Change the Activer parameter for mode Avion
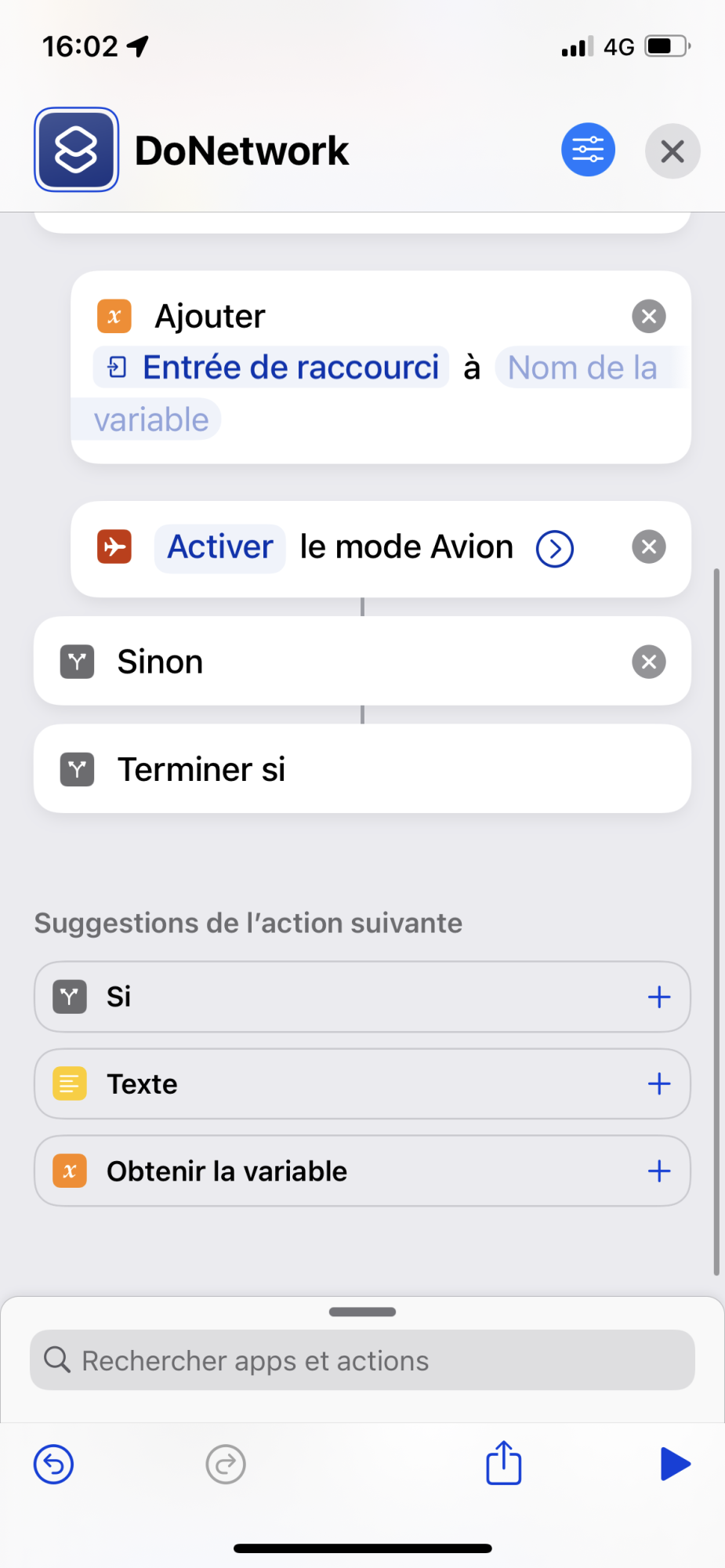Screen dimensions: 725x1568 point(220,547)
